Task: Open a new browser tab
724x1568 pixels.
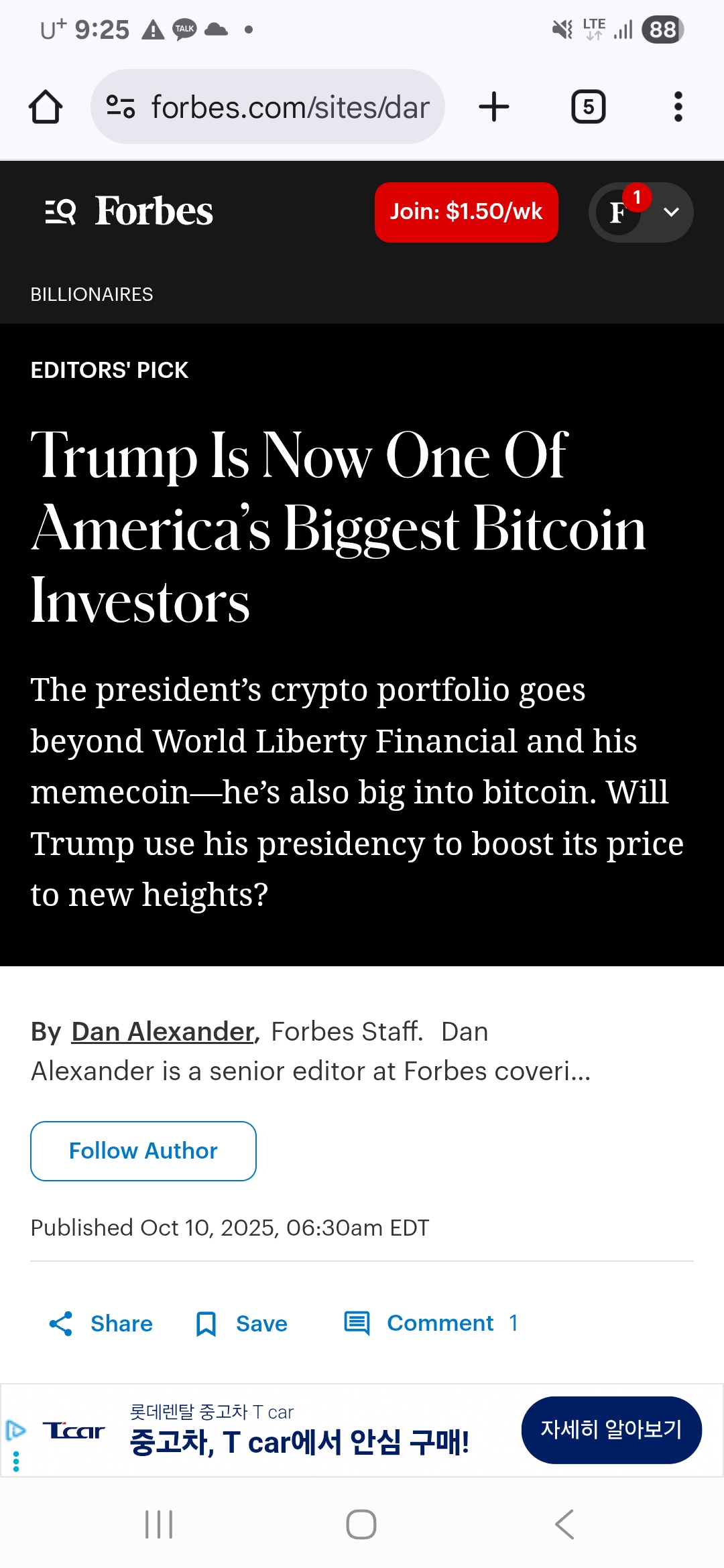Action: [494, 107]
